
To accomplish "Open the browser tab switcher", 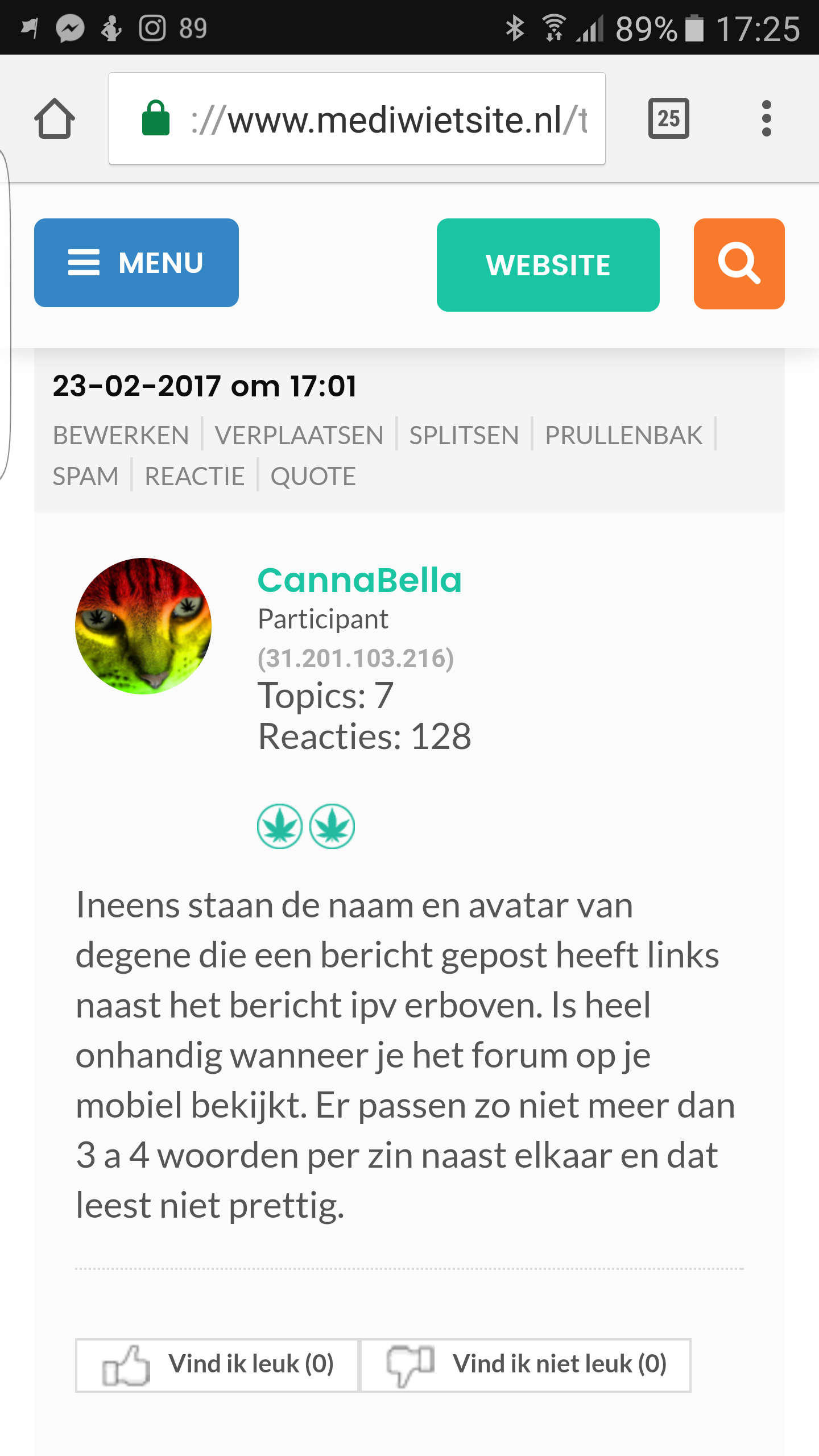I will pyautogui.click(x=668, y=119).
